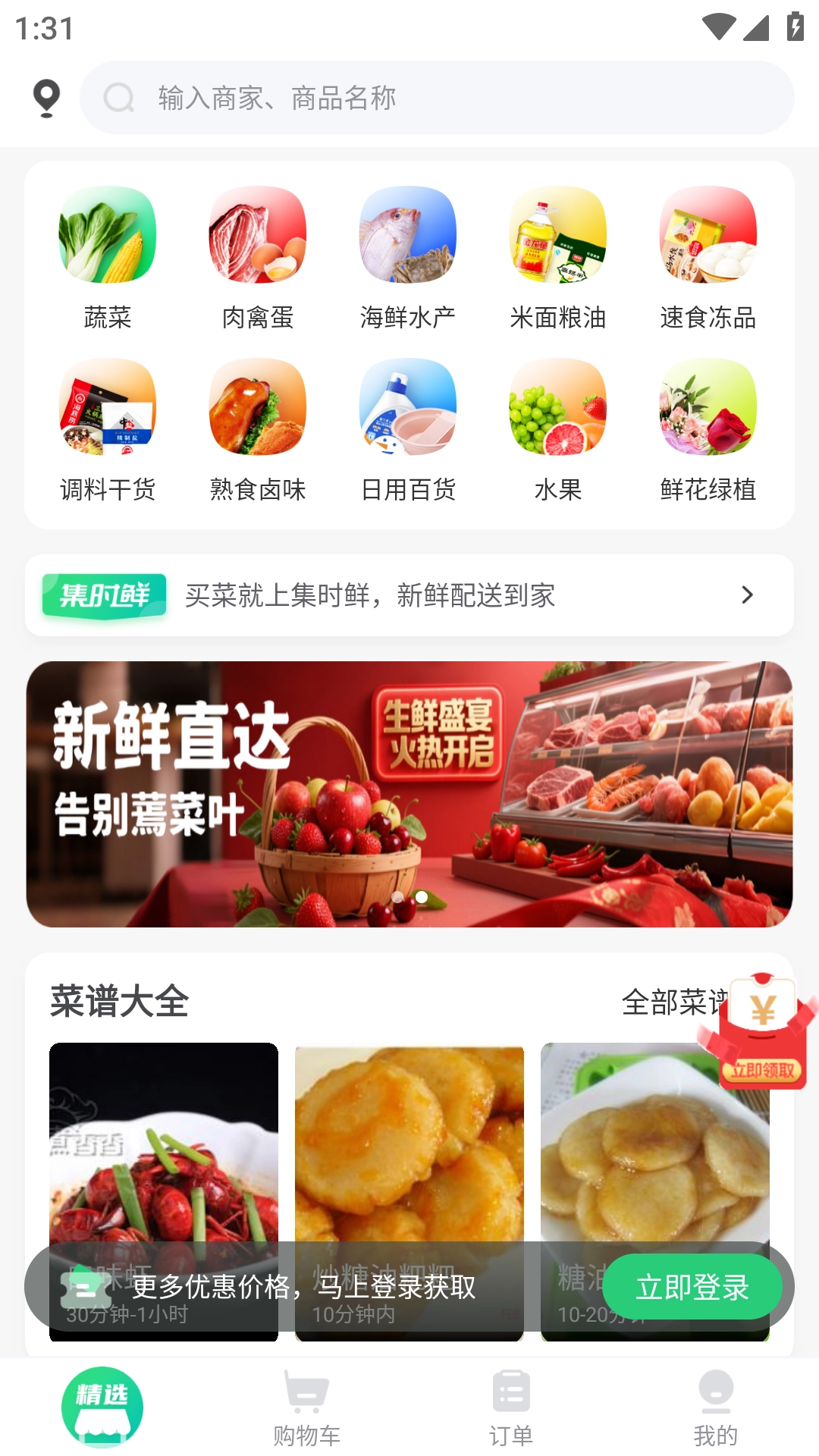This screenshot has width=819, height=1456.
Task: Go to the 我的 tab
Action: tap(715, 1407)
